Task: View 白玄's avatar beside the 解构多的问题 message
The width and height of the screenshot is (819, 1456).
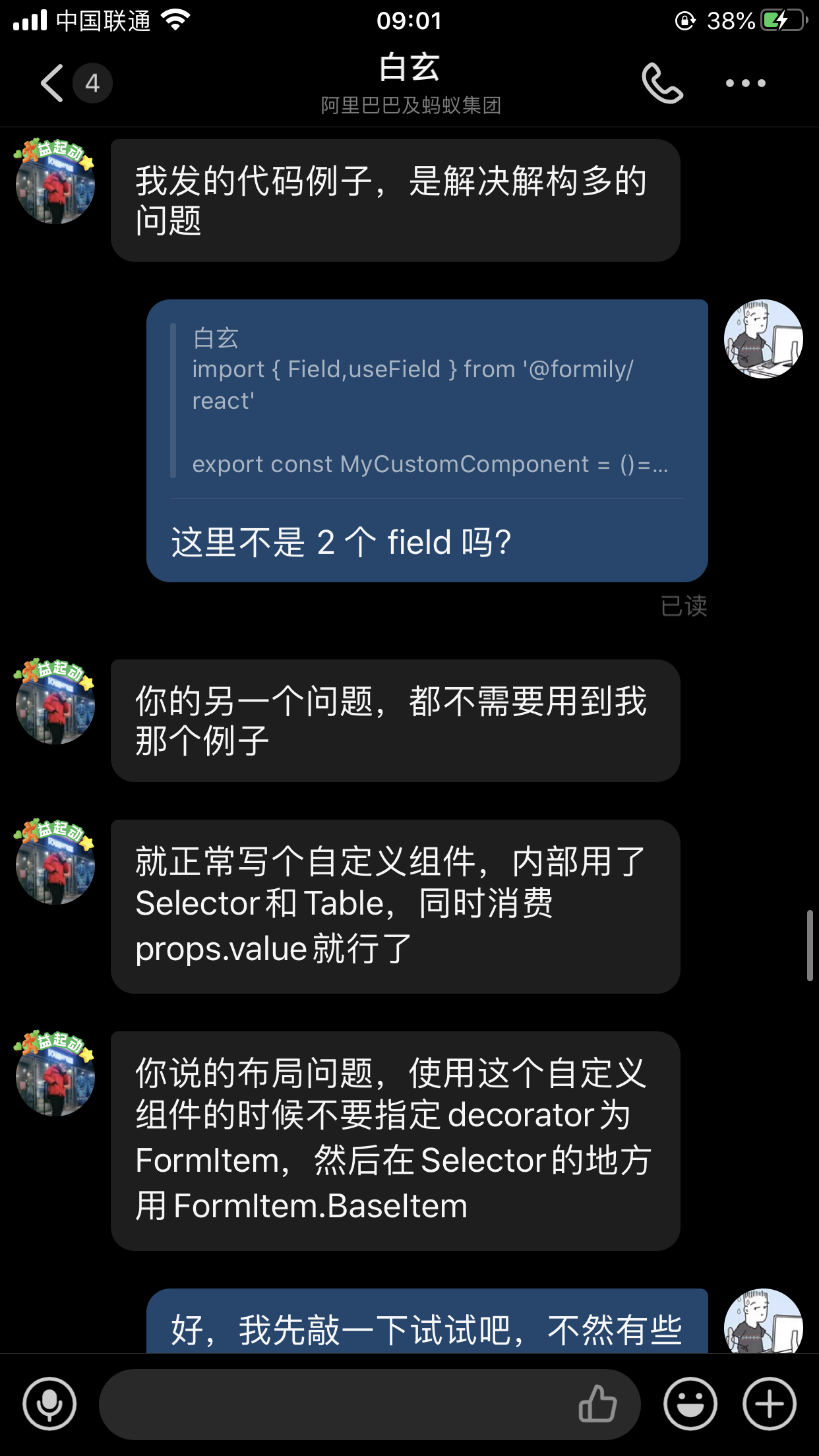Action: tap(55, 183)
